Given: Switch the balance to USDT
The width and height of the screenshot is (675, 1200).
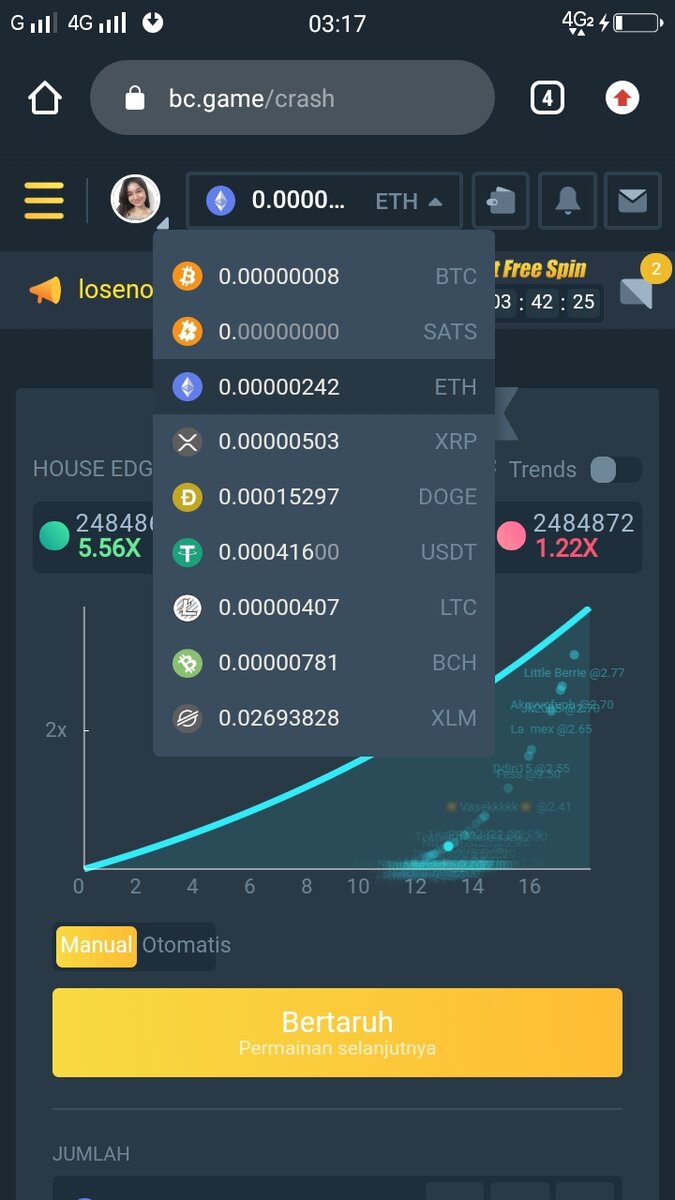Looking at the screenshot, I should pyautogui.click(x=324, y=552).
